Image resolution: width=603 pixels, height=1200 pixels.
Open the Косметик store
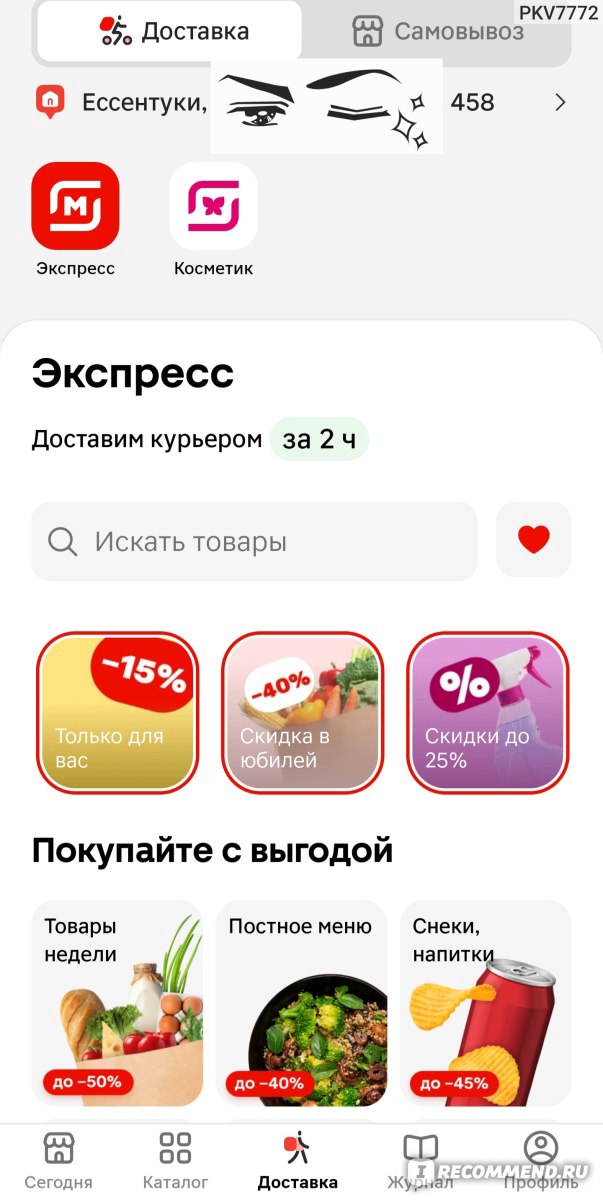click(213, 220)
